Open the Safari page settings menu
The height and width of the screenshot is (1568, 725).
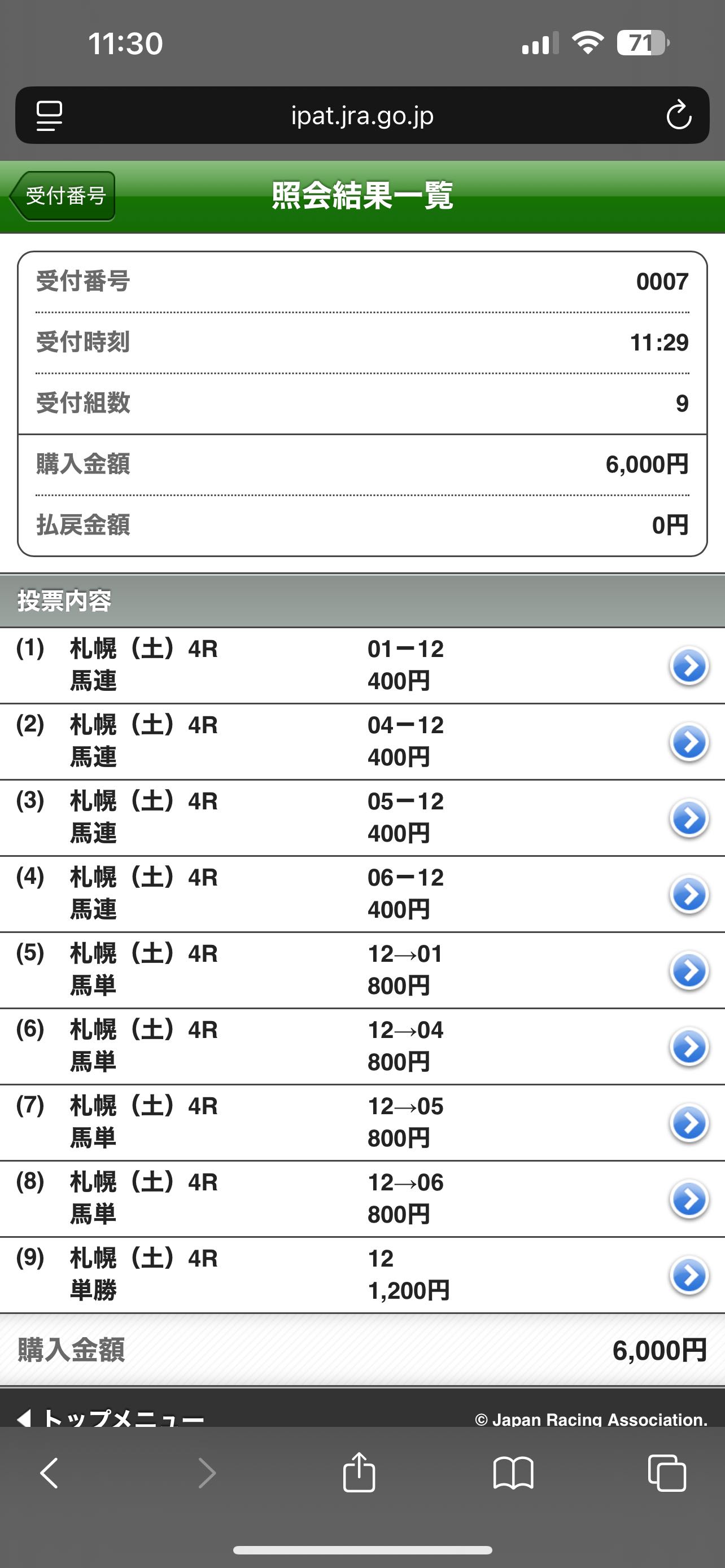click(49, 115)
